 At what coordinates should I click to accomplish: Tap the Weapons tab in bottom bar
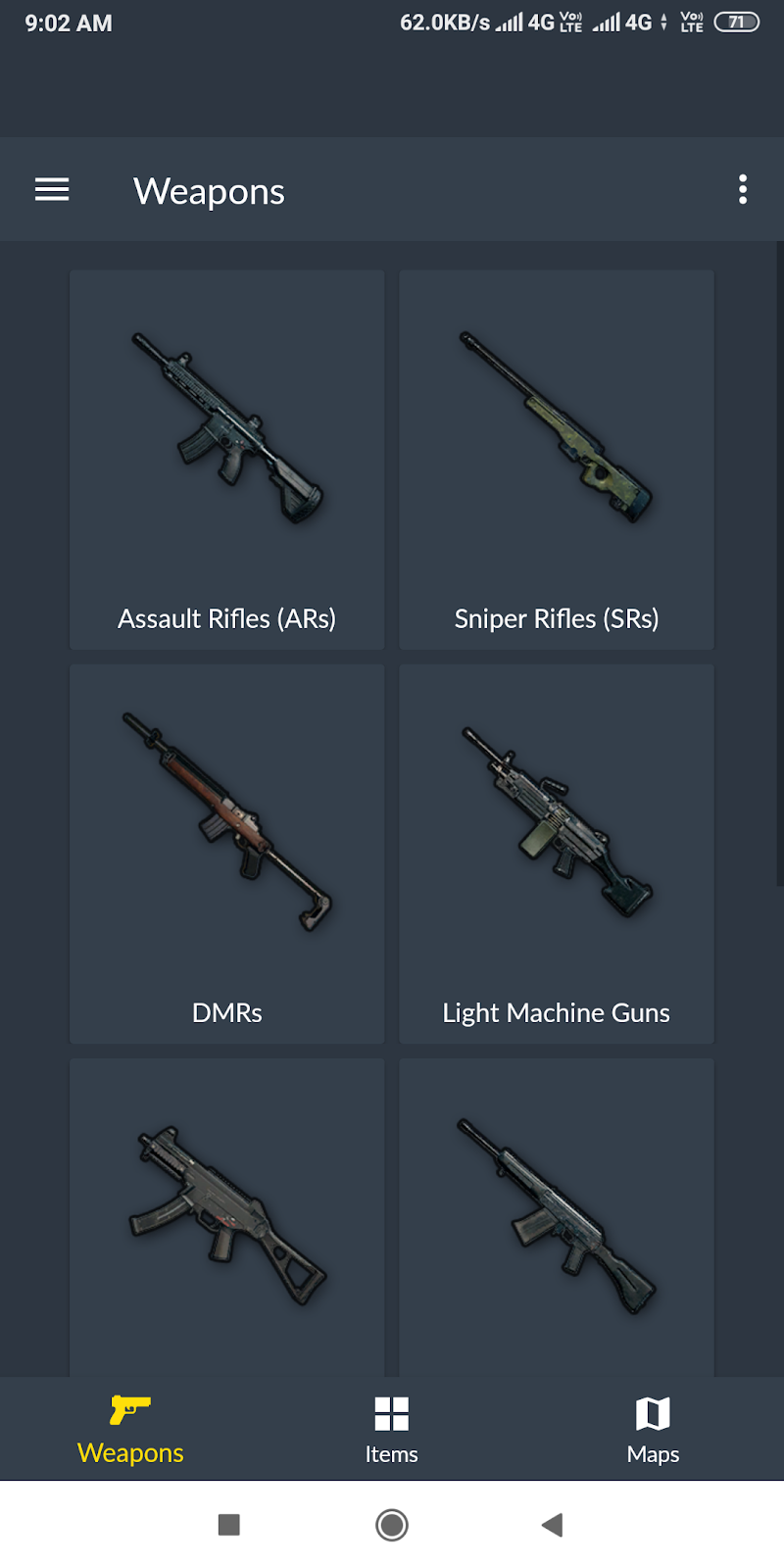[x=130, y=1430]
